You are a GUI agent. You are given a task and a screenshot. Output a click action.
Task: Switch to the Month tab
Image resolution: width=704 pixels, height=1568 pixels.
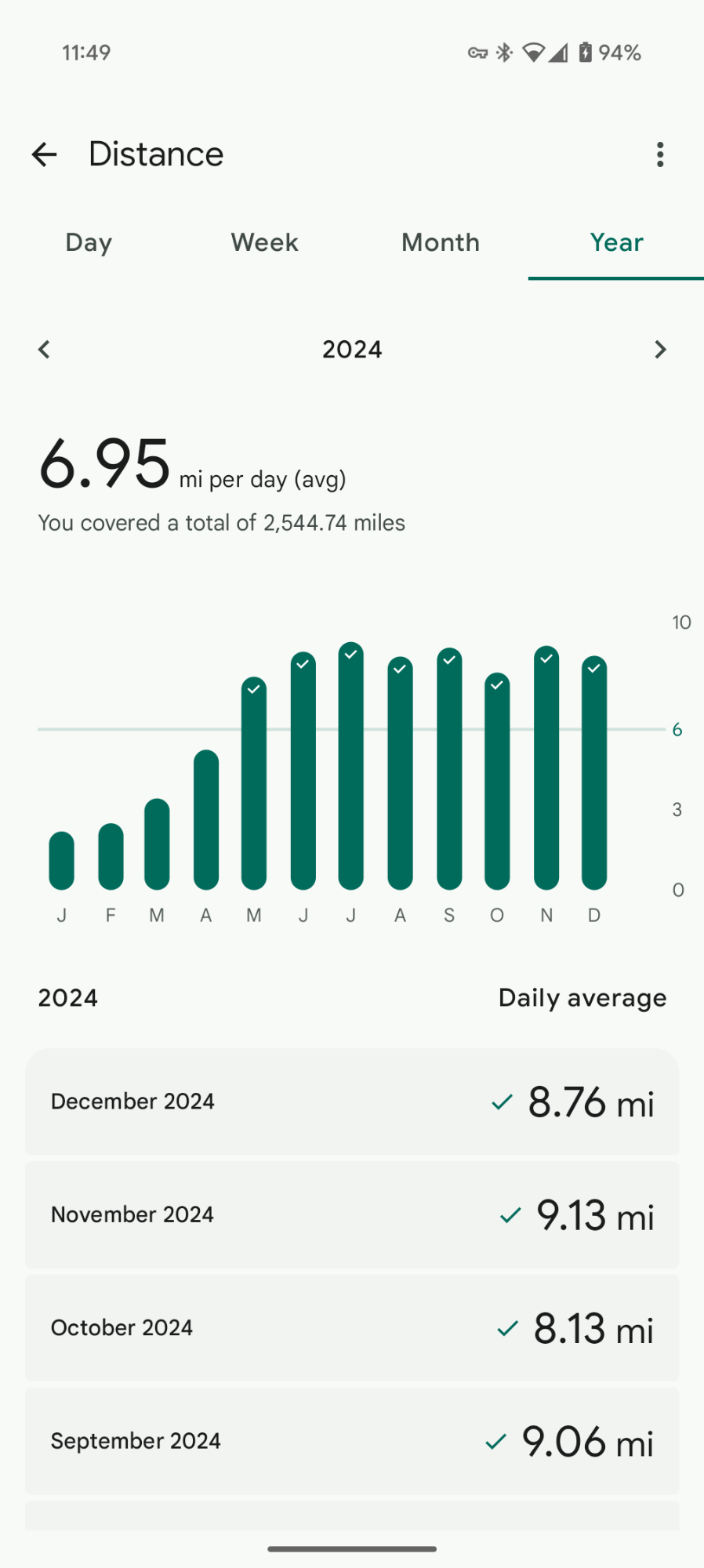click(x=441, y=243)
